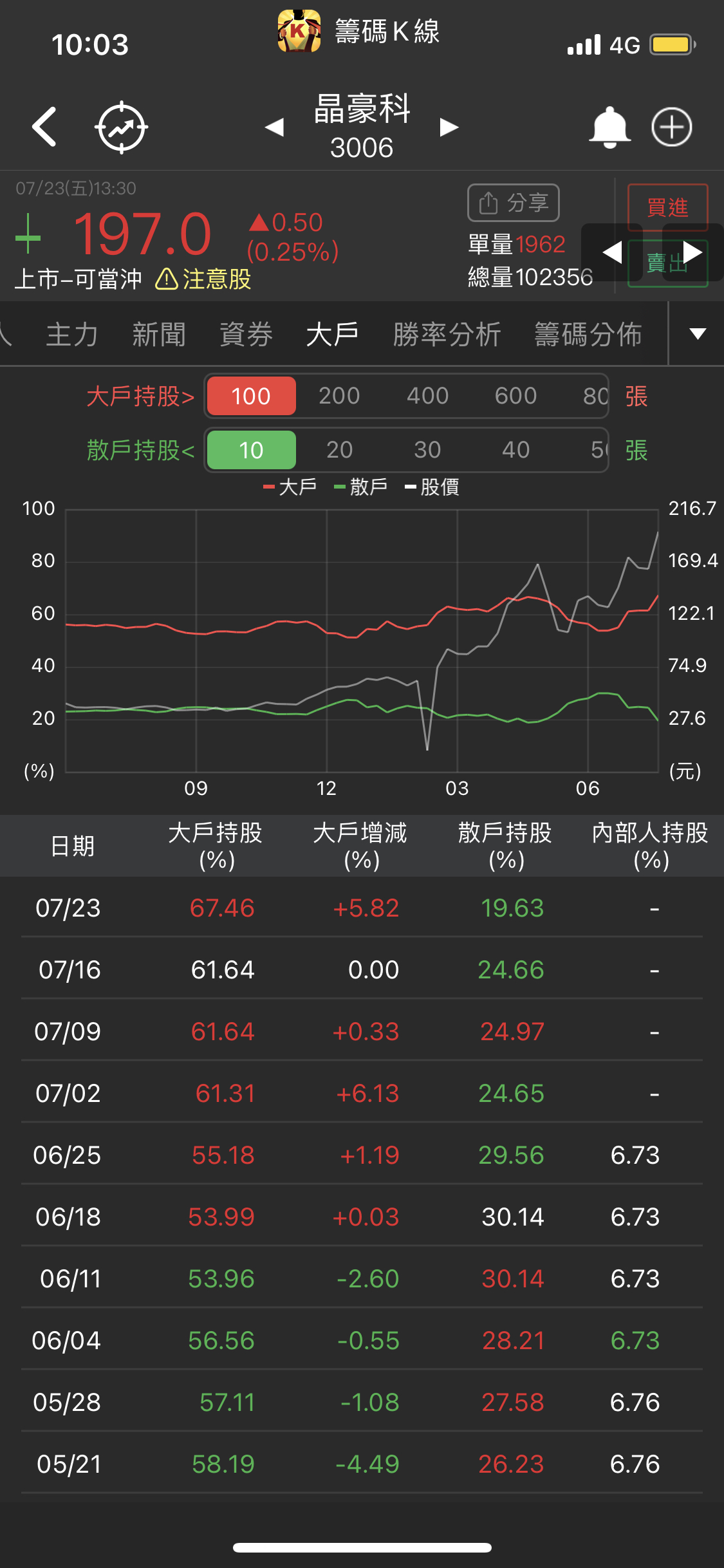Open the 勝率分析 tab
The width and height of the screenshot is (724, 1568).
pos(447,335)
